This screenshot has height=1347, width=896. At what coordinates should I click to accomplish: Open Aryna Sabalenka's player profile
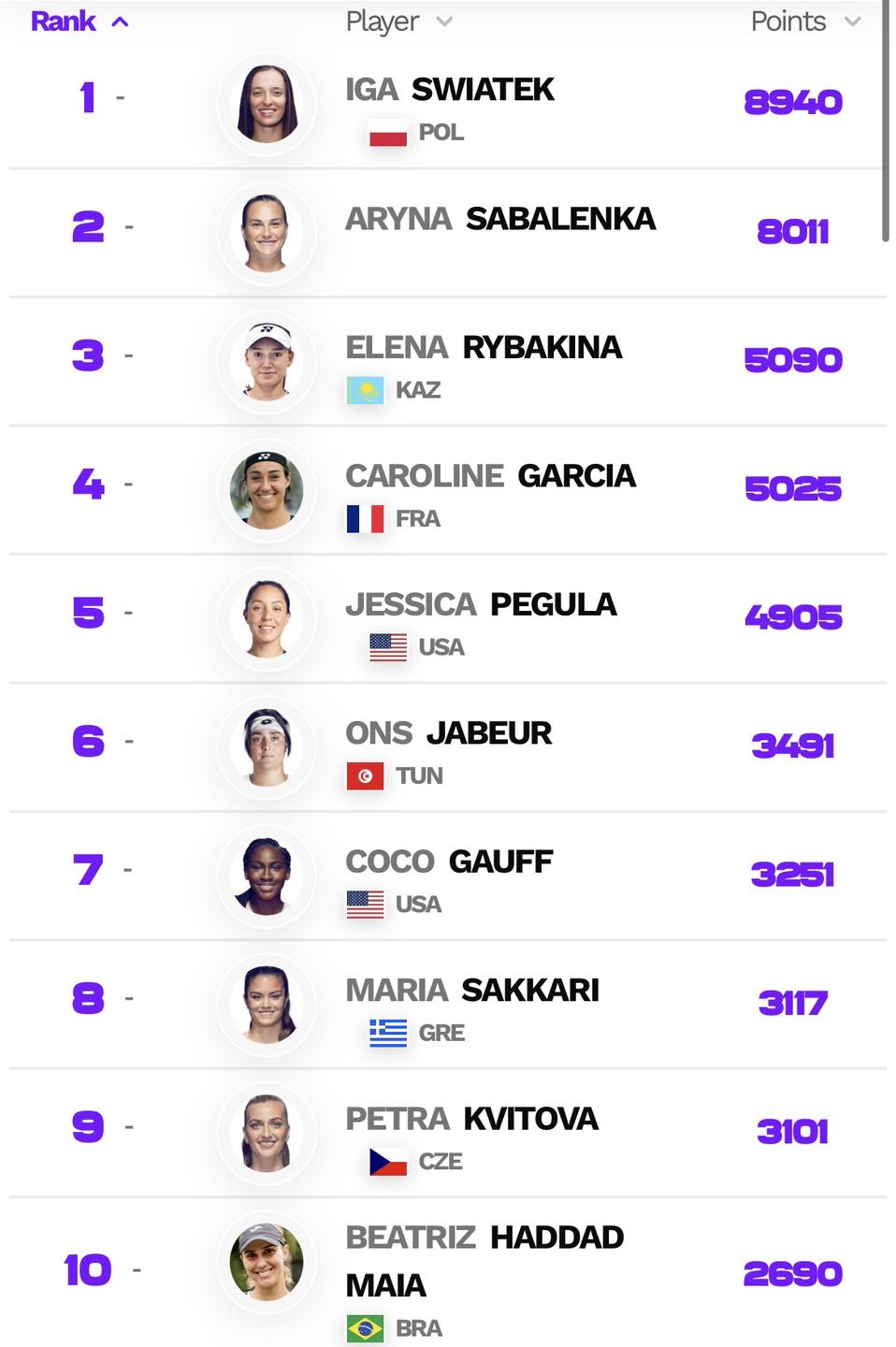(500, 219)
